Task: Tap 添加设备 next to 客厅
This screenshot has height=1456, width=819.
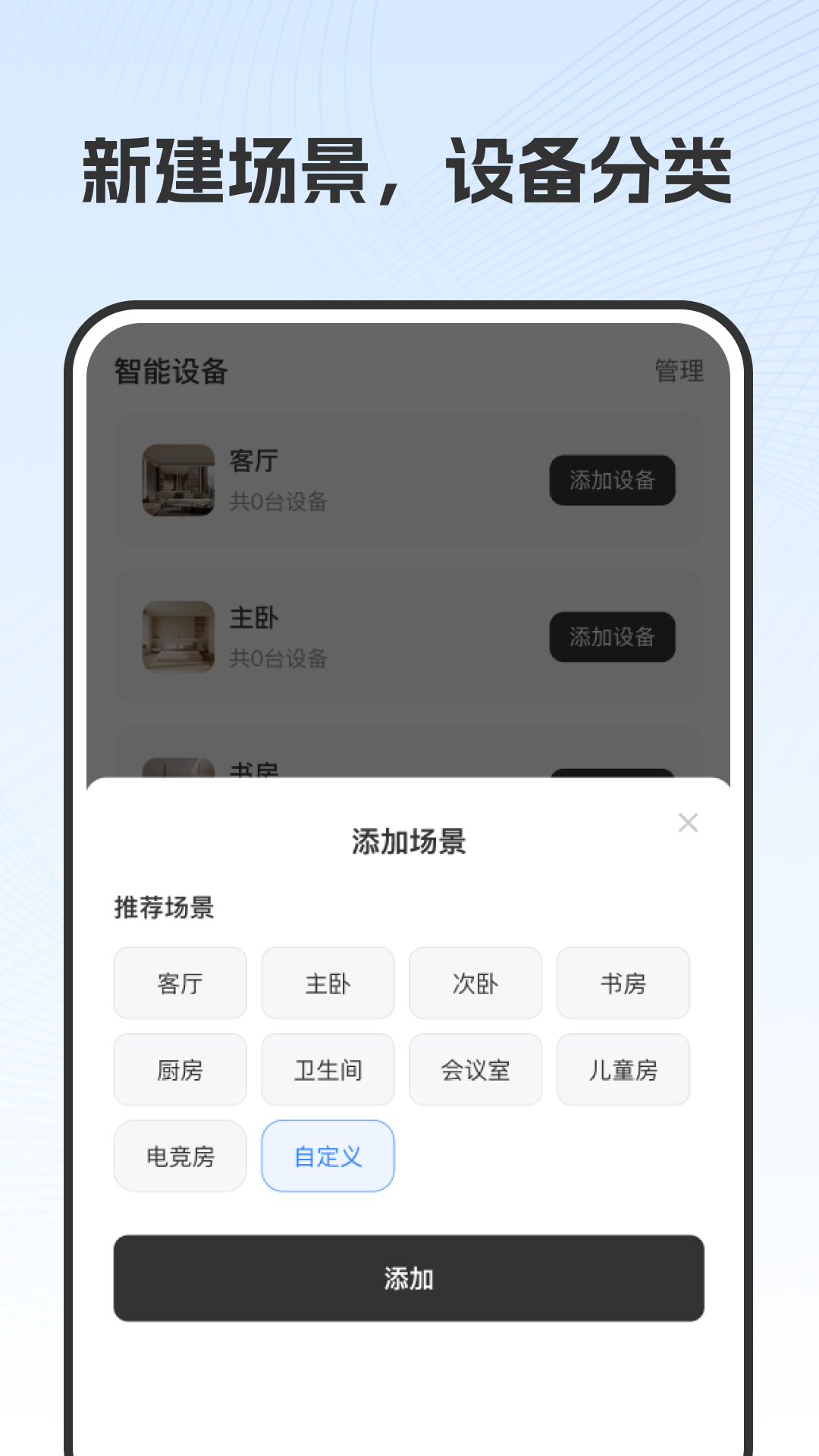Action: click(611, 481)
